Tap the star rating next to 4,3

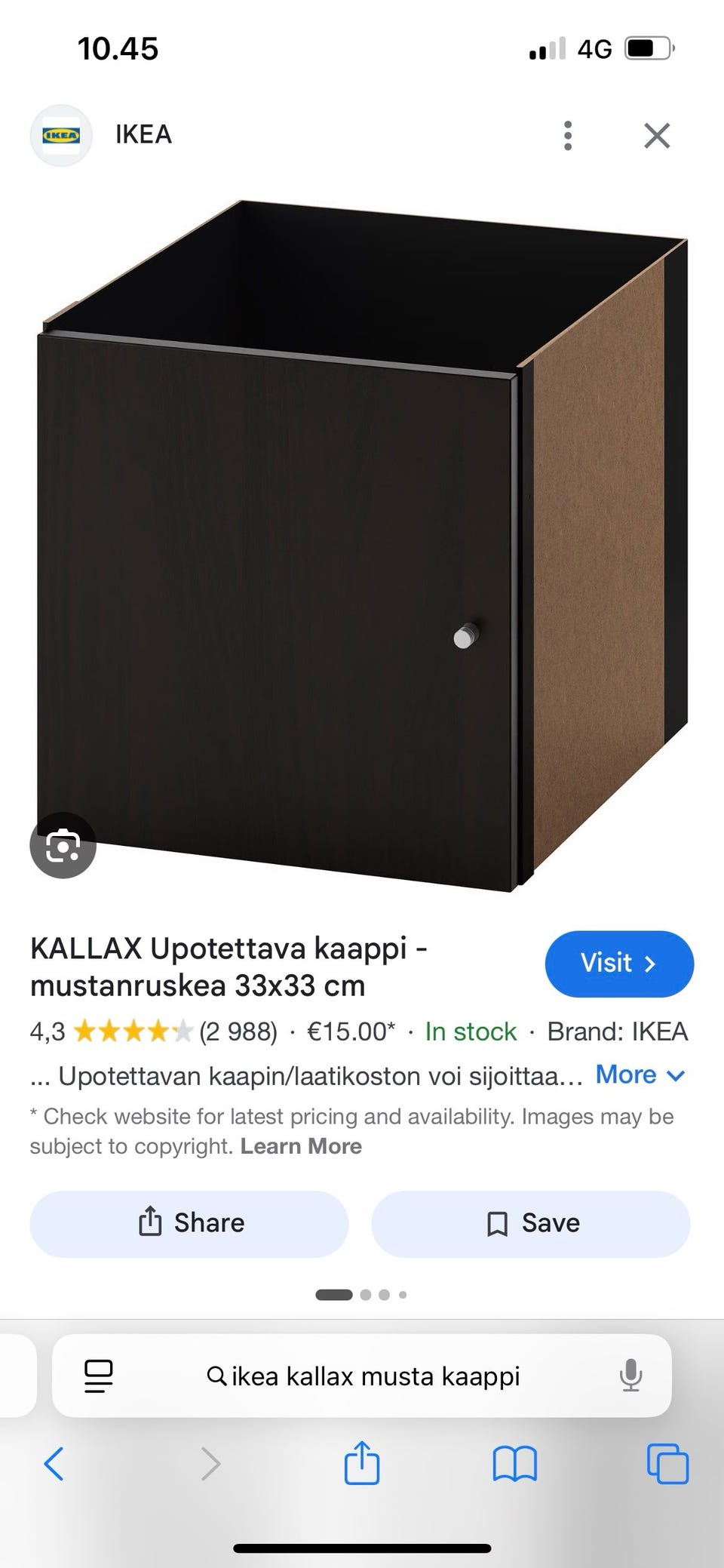[x=132, y=1031]
